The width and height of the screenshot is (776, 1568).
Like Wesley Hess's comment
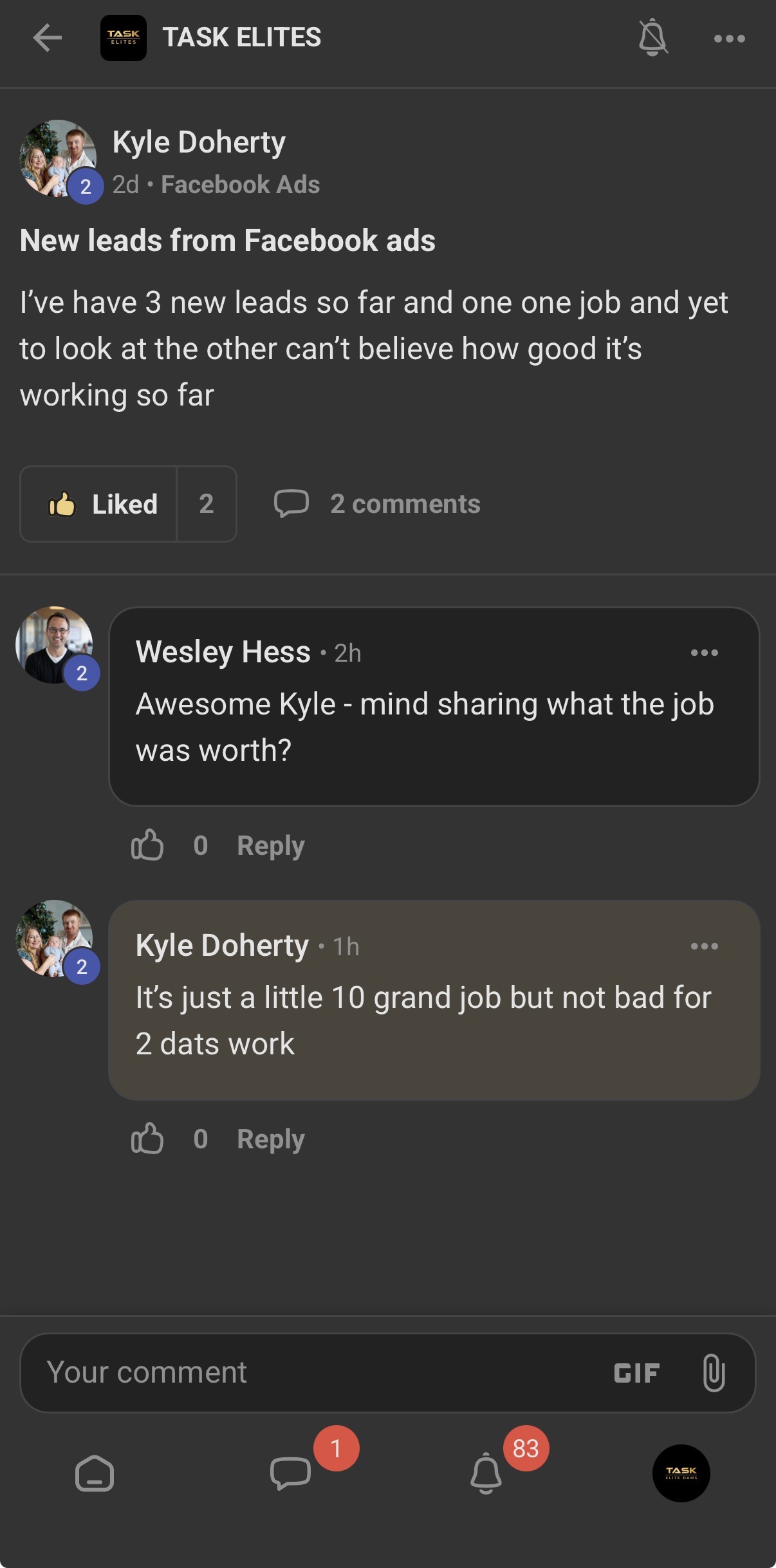pos(147,845)
